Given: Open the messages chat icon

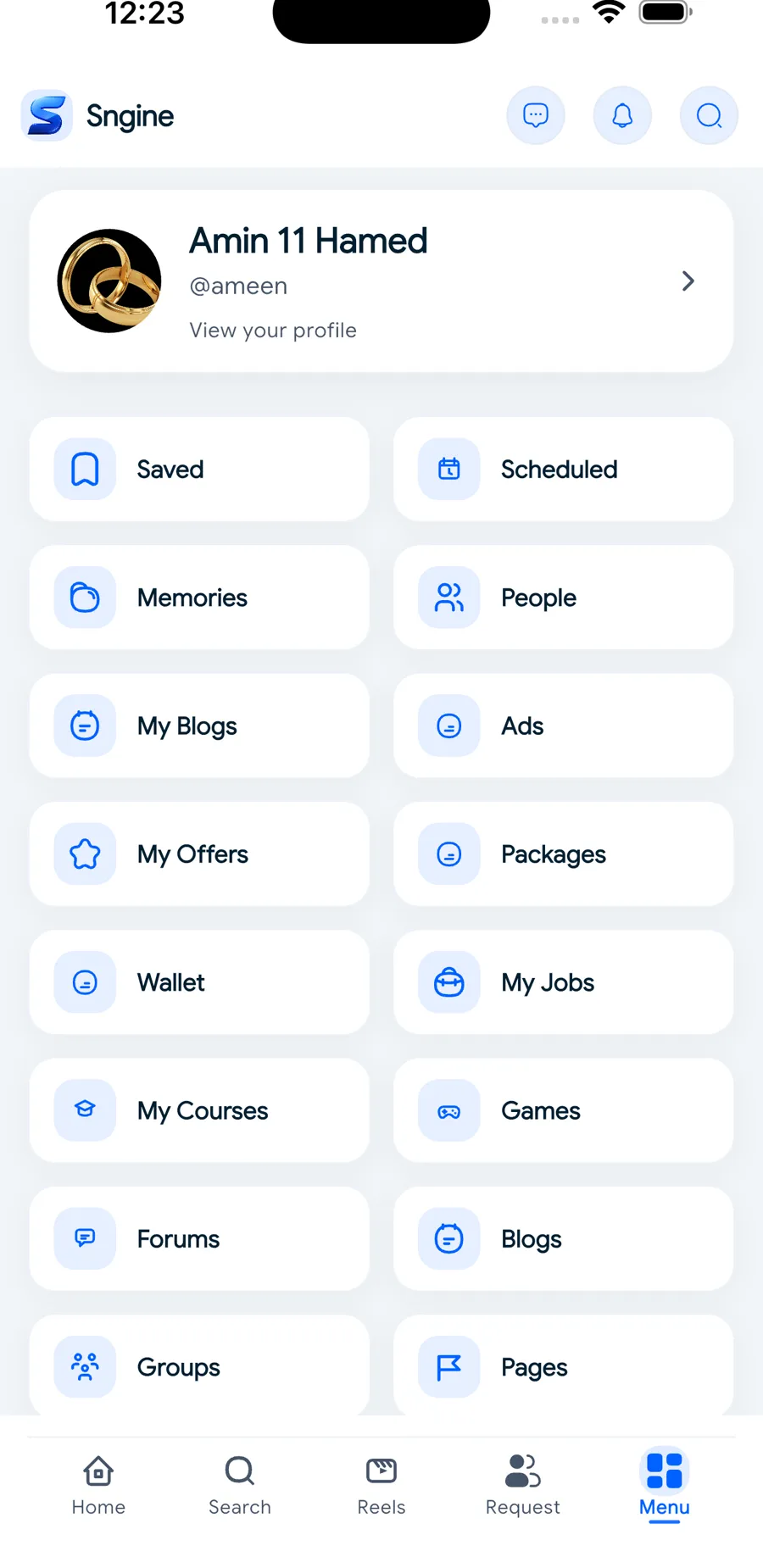Looking at the screenshot, I should coord(536,115).
